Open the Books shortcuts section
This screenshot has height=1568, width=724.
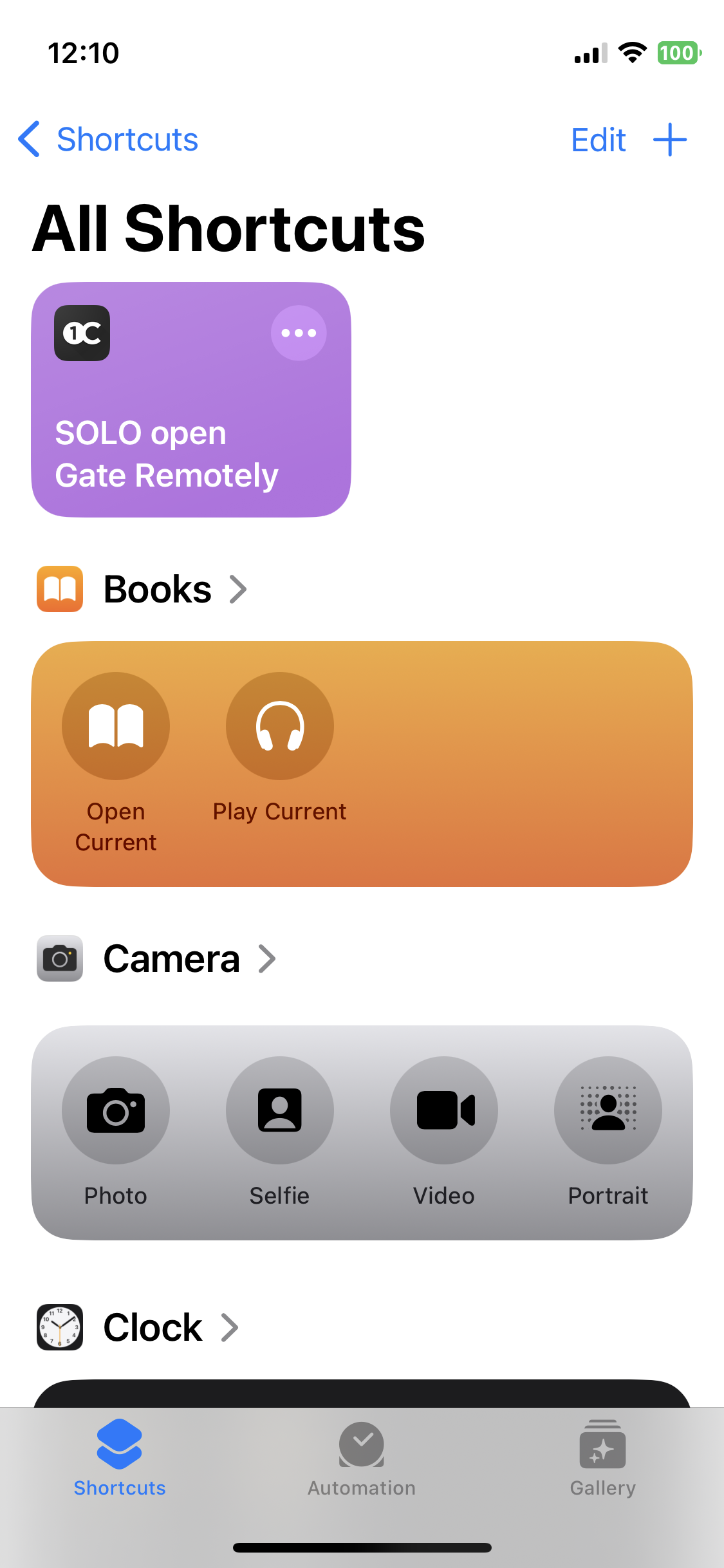click(142, 589)
